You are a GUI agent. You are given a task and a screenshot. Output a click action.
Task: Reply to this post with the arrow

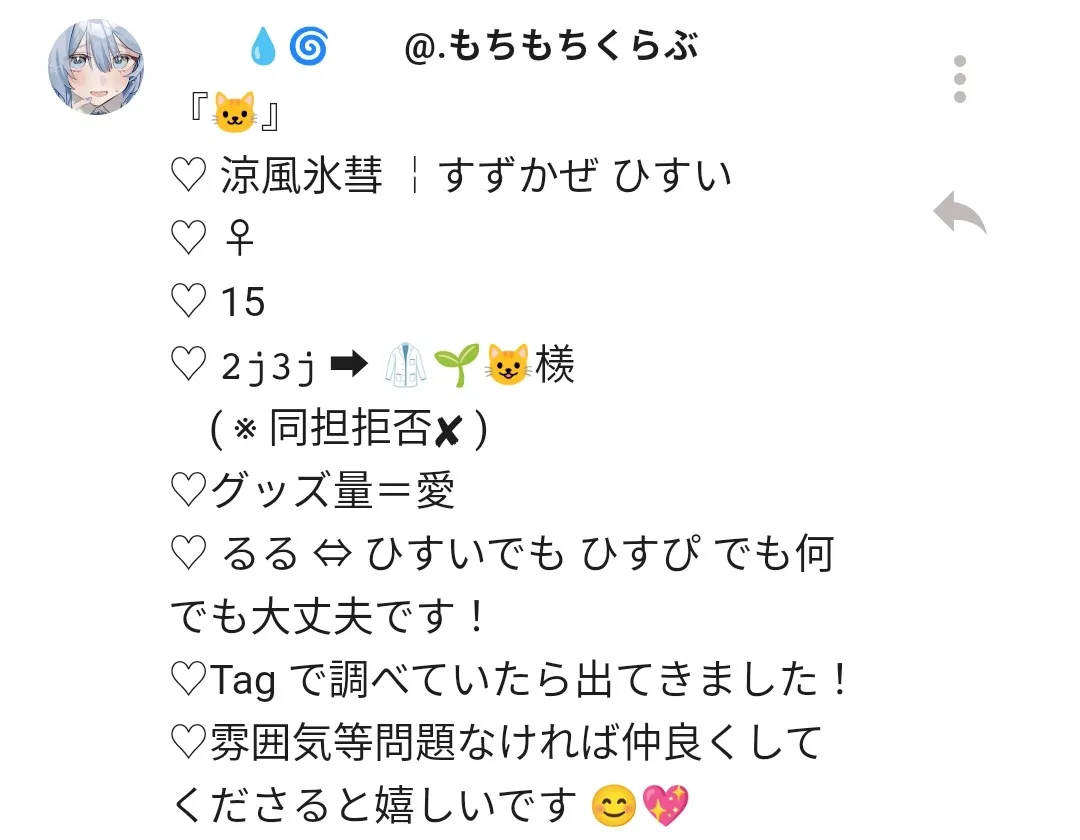click(959, 212)
